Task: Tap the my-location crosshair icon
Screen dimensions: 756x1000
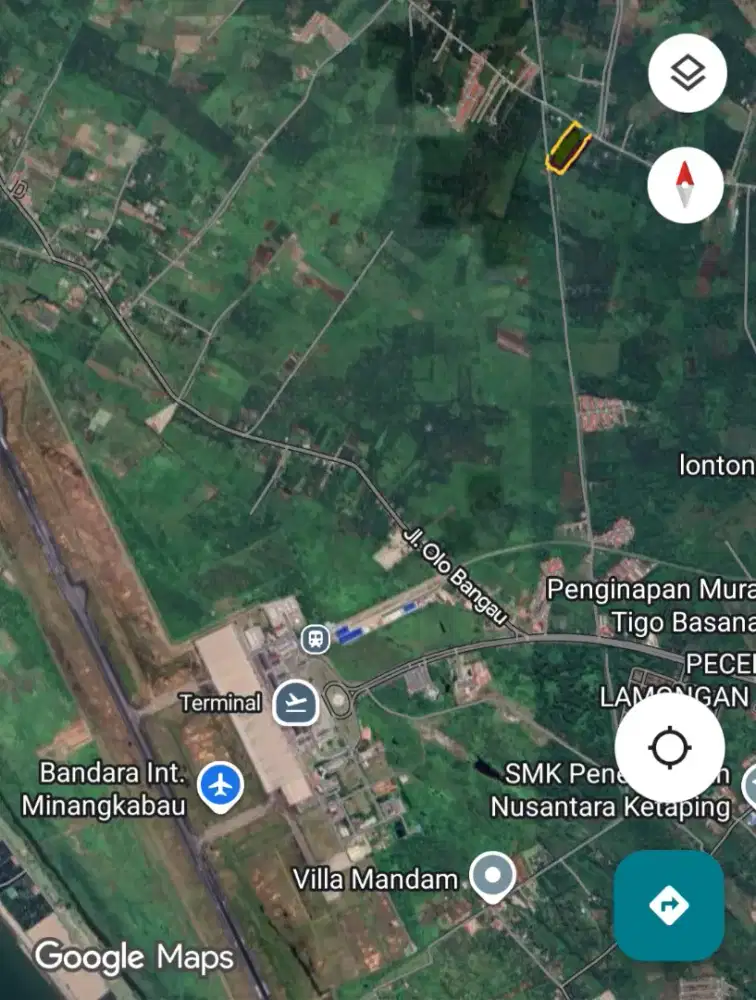Action: click(668, 747)
